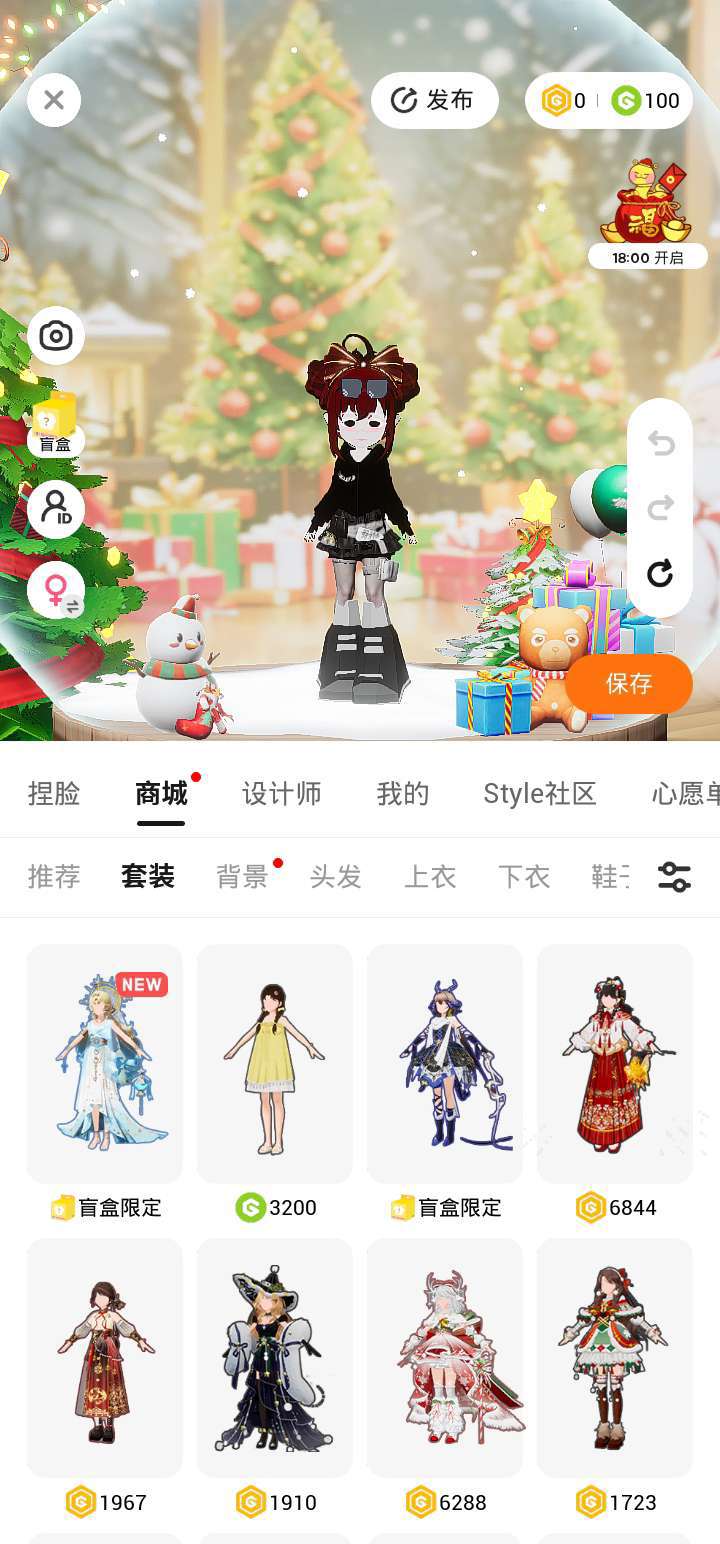Open the filter settings icon
Screen dimensions: 720x1544
pyautogui.click(x=675, y=877)
